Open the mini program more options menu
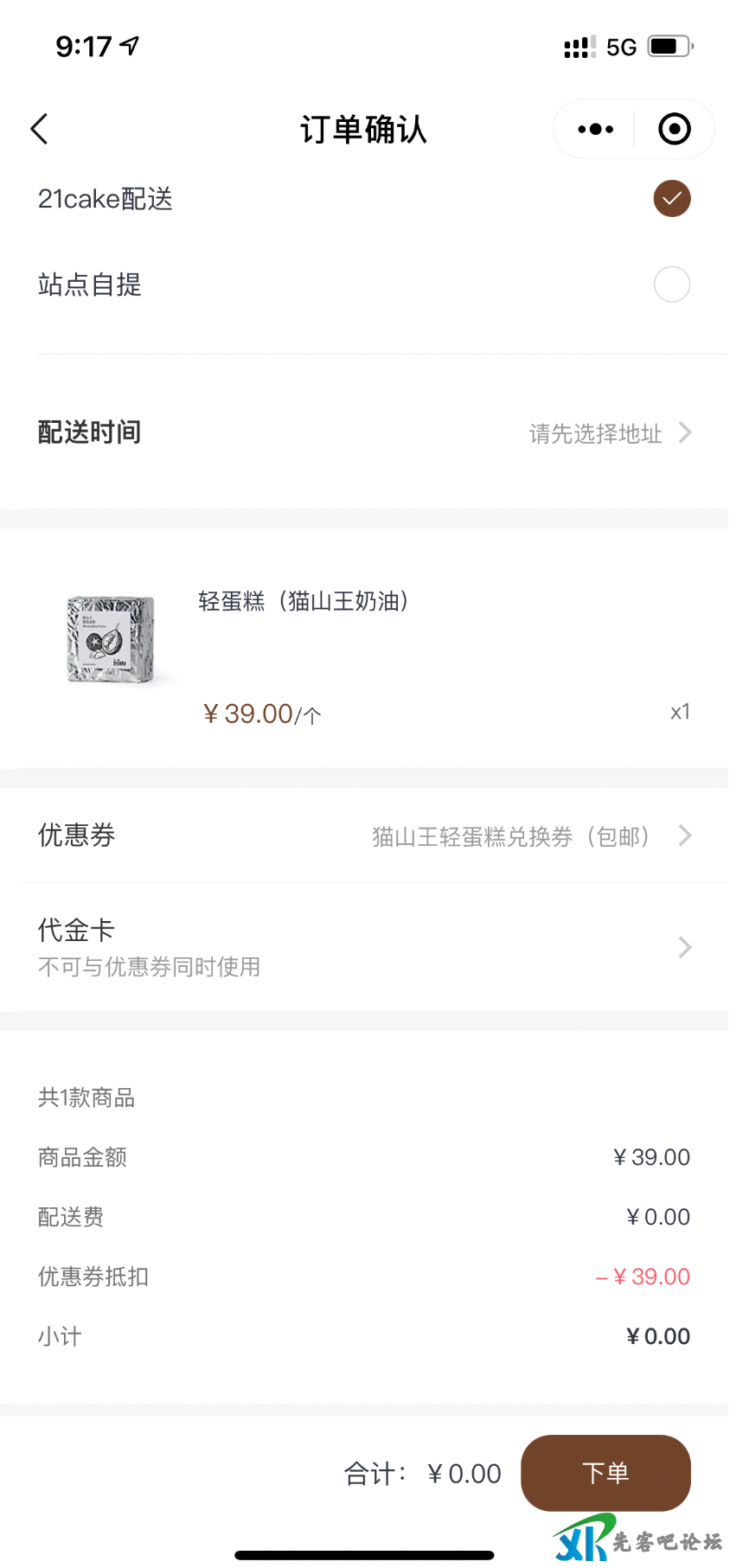The width and height of the screenshot is (730, 1568). (x=595, y=130)
